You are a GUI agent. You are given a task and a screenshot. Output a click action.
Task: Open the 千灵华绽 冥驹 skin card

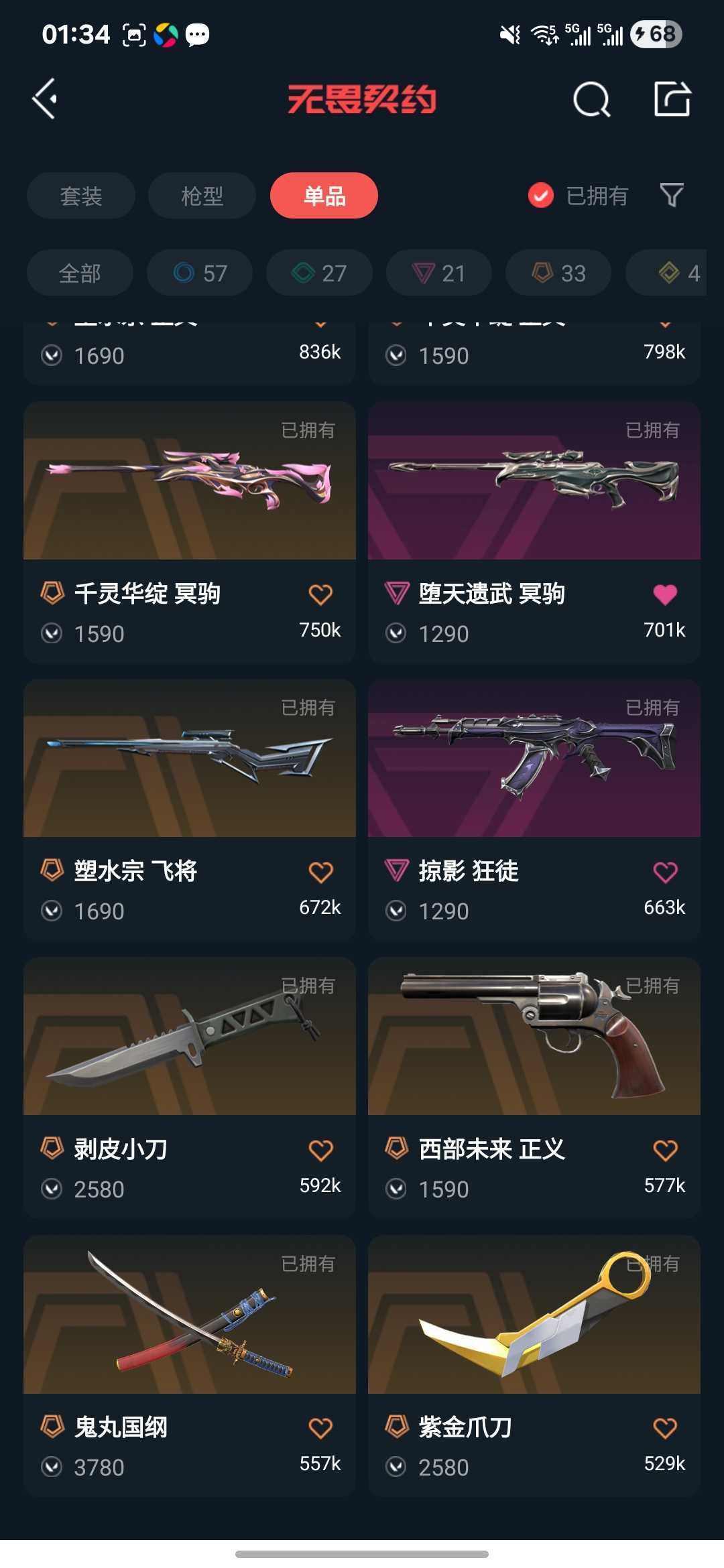tap(190, 533)
